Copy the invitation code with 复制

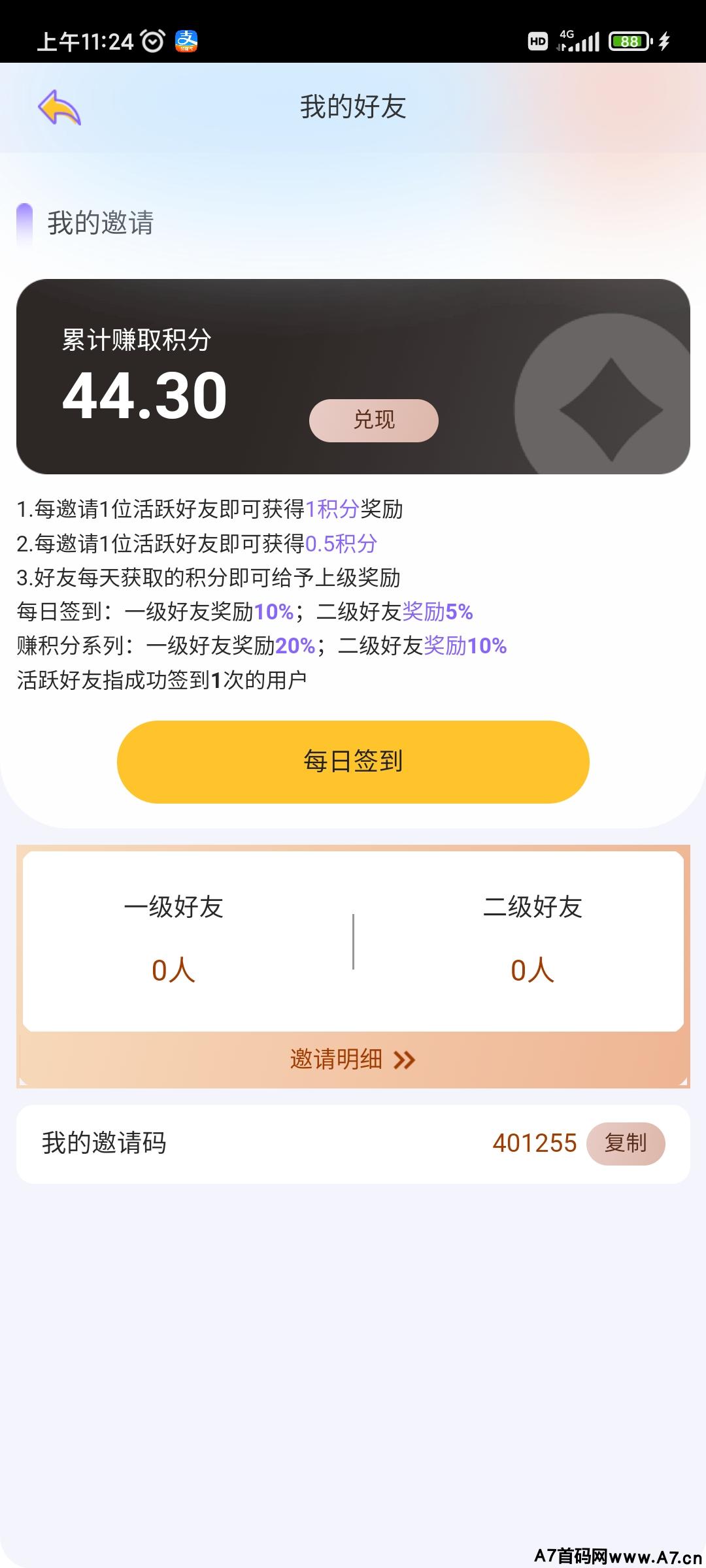click(626, 1143)
